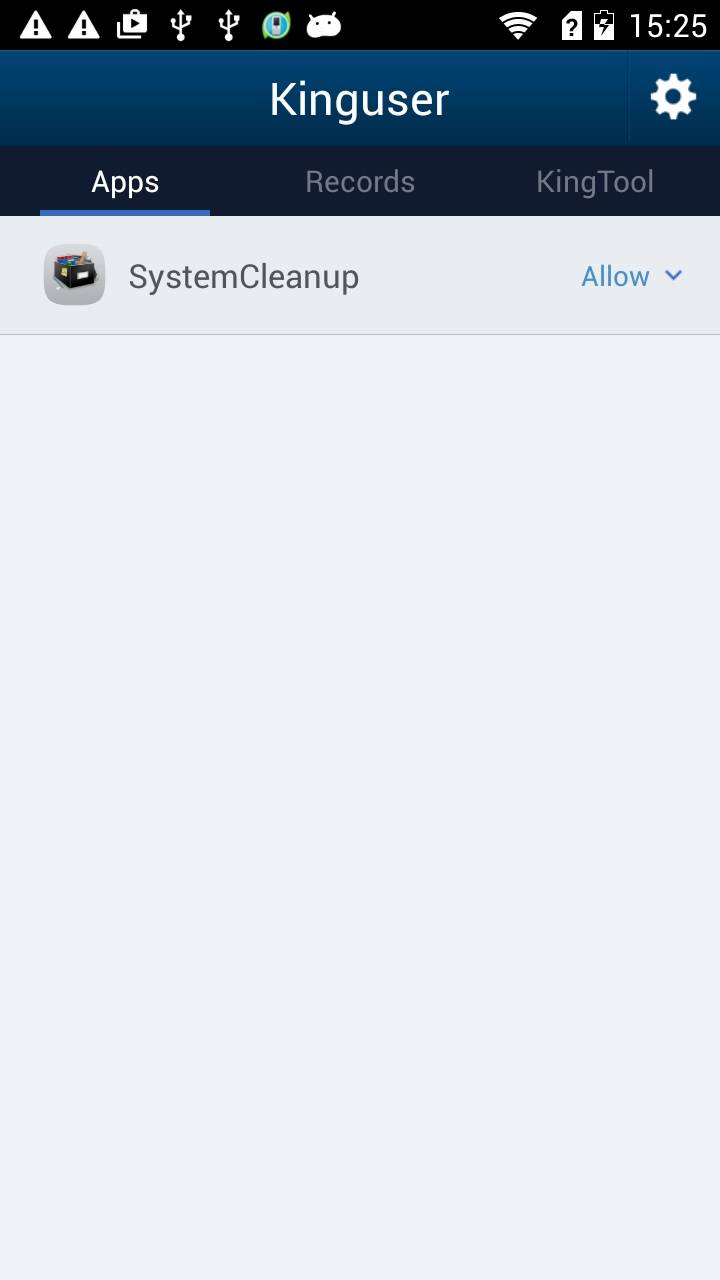720x1280 pixels.
Task: Switch to the Records tab
Action: [x=360, y=182]
